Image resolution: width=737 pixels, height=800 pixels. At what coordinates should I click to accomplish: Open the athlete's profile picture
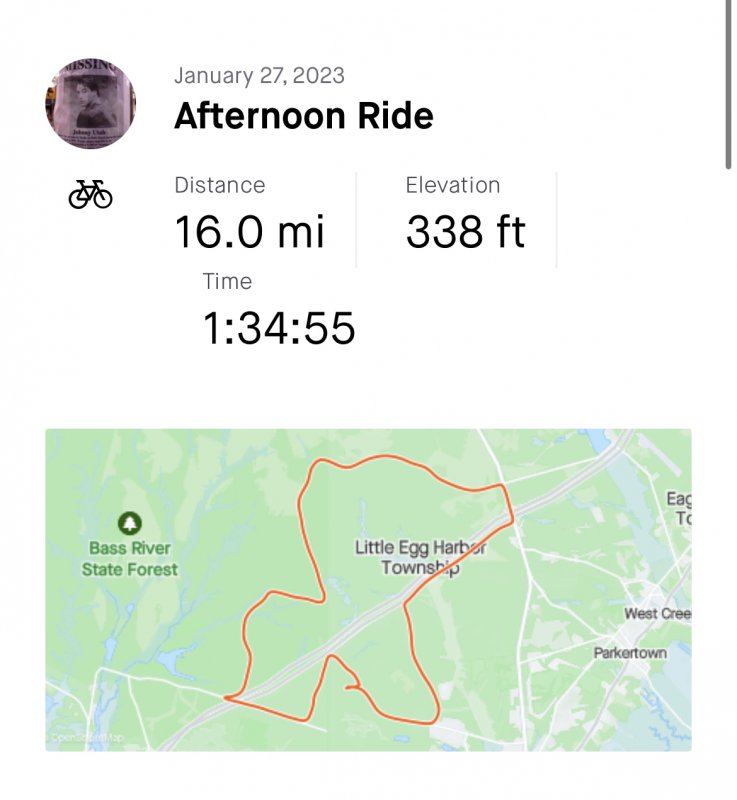pyautogui.click(x=90, y=103)
